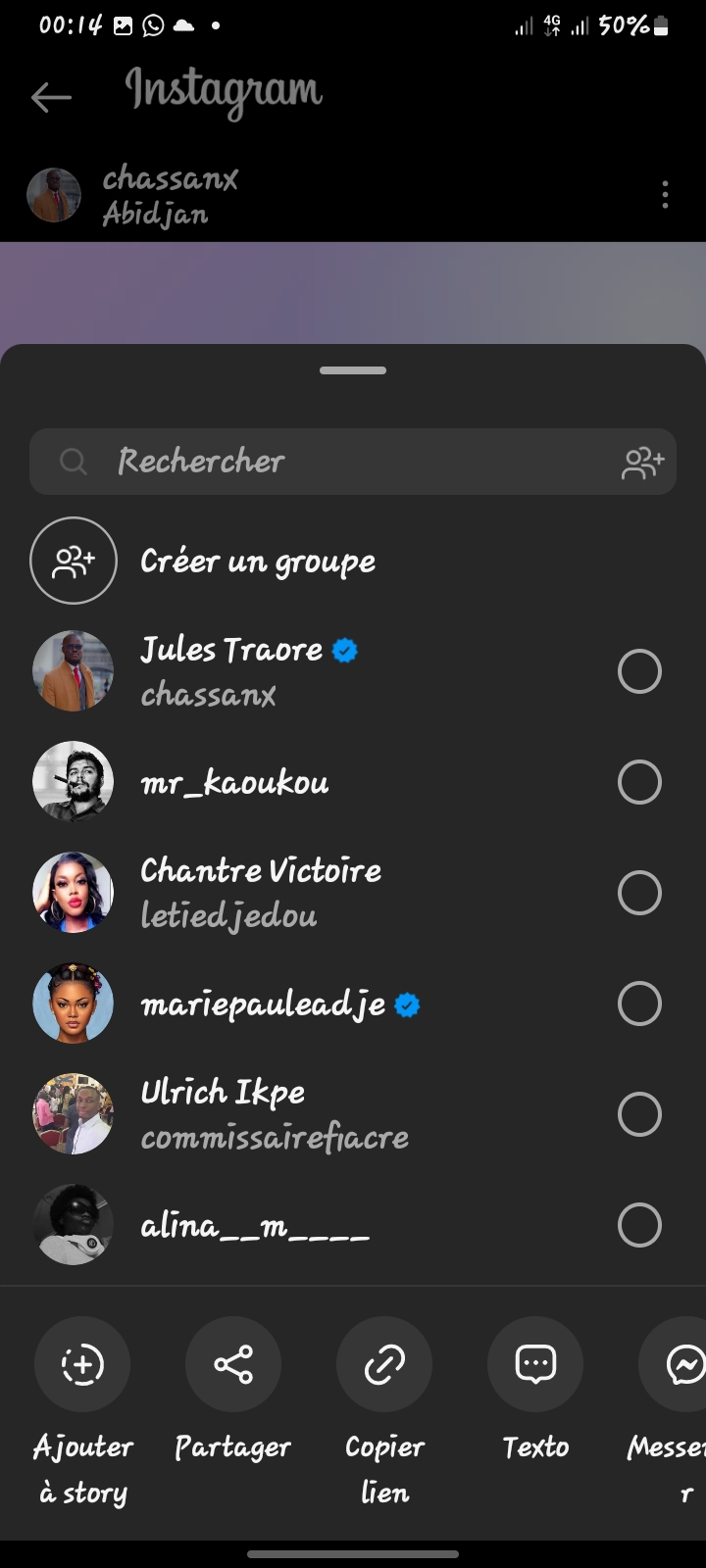Screen dimensions: 706x1568
Task: Select Jules Traore as recipient
Action: click(x=639, y=672)
